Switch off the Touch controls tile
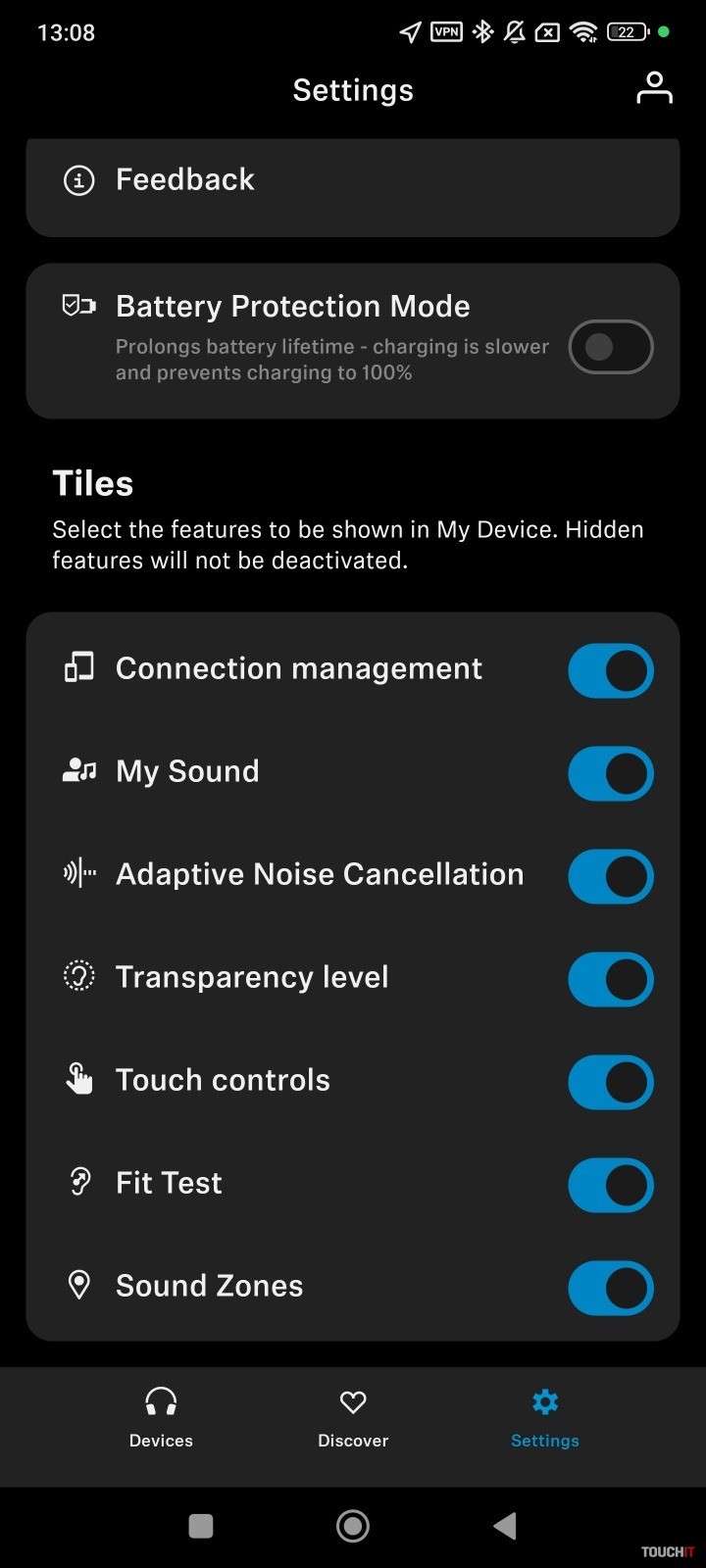This screenshot has height=1568, width=706. (610, 1082)
